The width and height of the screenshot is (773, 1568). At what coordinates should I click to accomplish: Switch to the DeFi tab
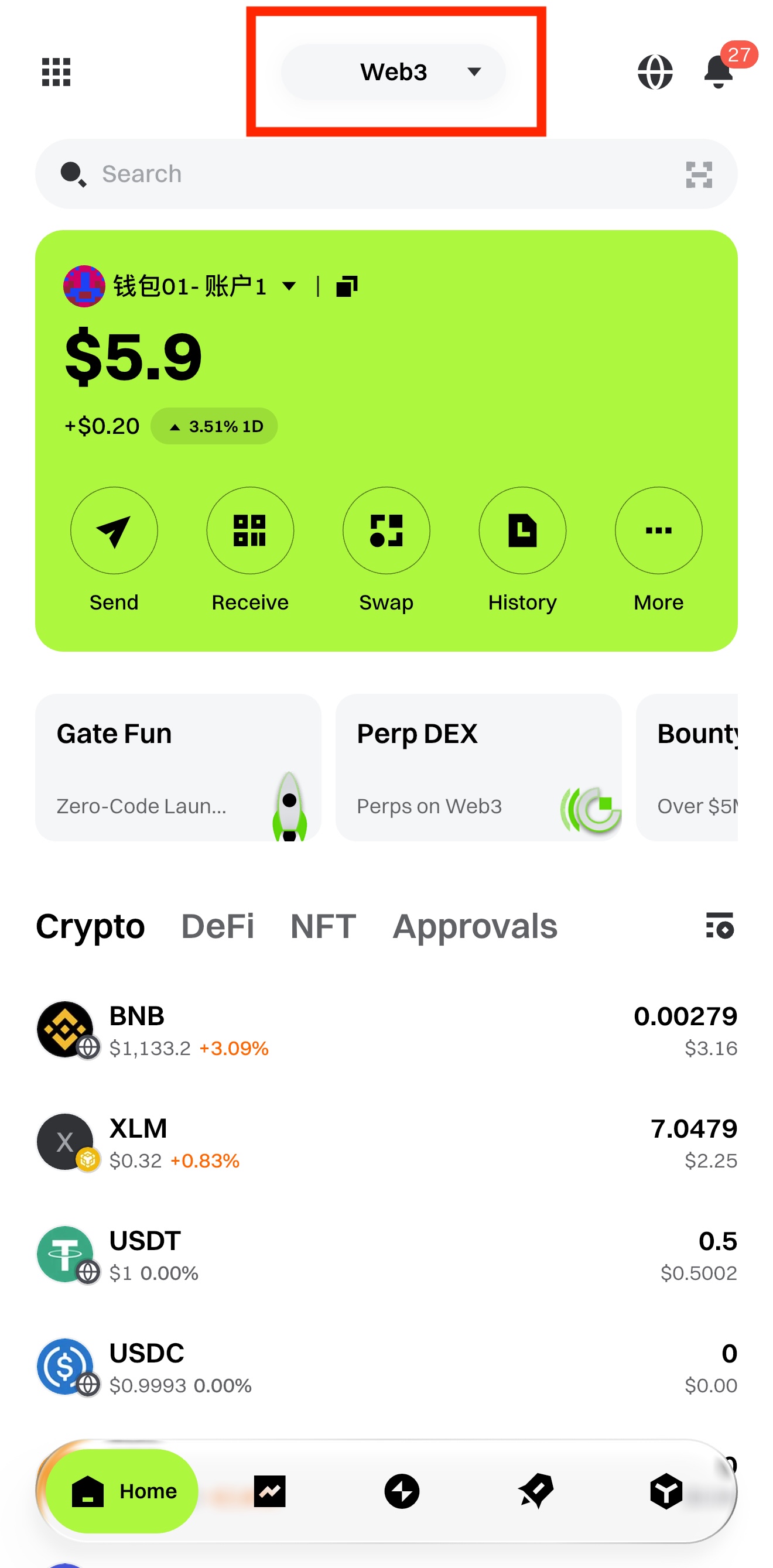[217, 926]
